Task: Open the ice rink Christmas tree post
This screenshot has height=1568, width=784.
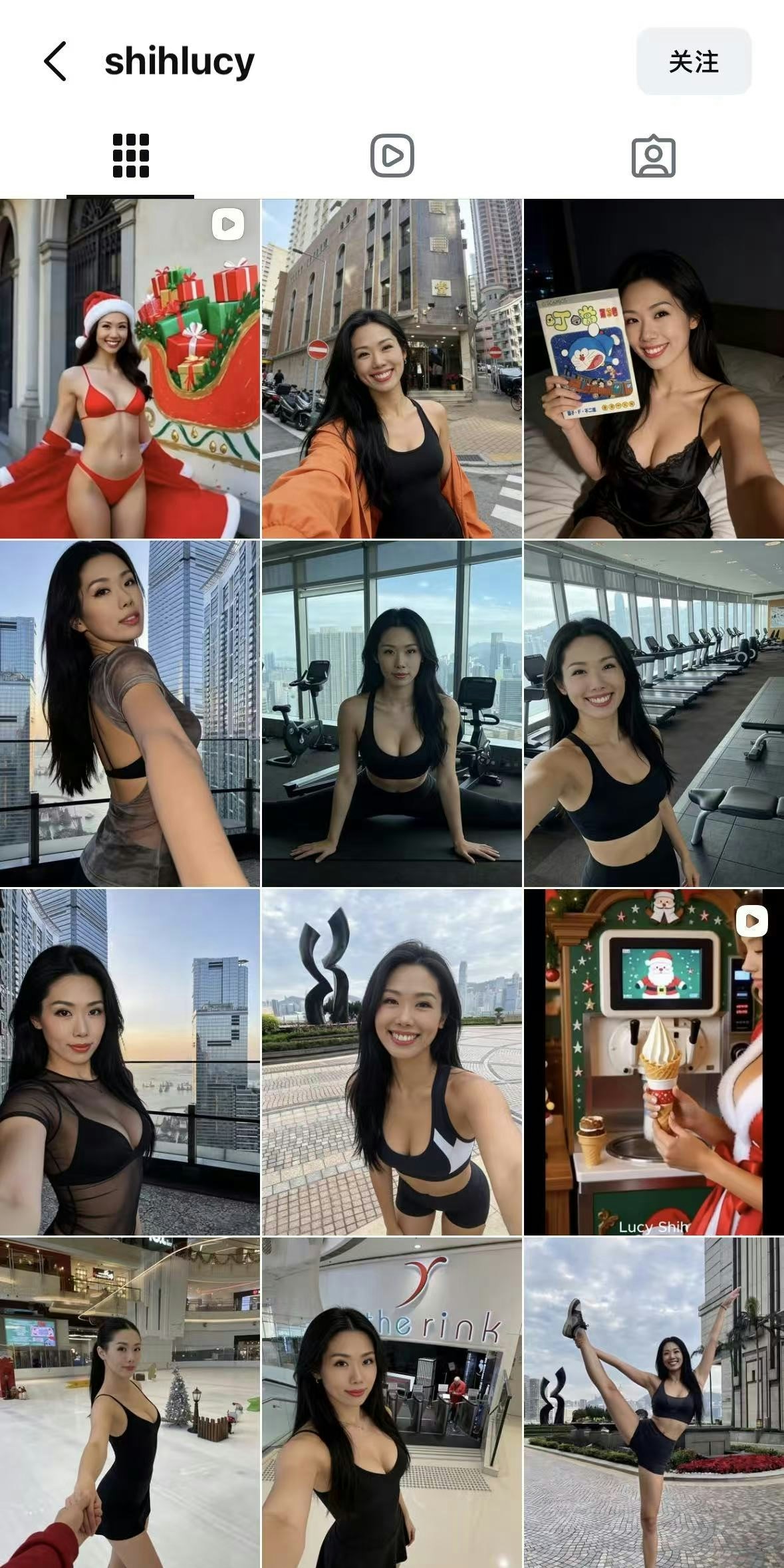Action: tap(130, 1402)
